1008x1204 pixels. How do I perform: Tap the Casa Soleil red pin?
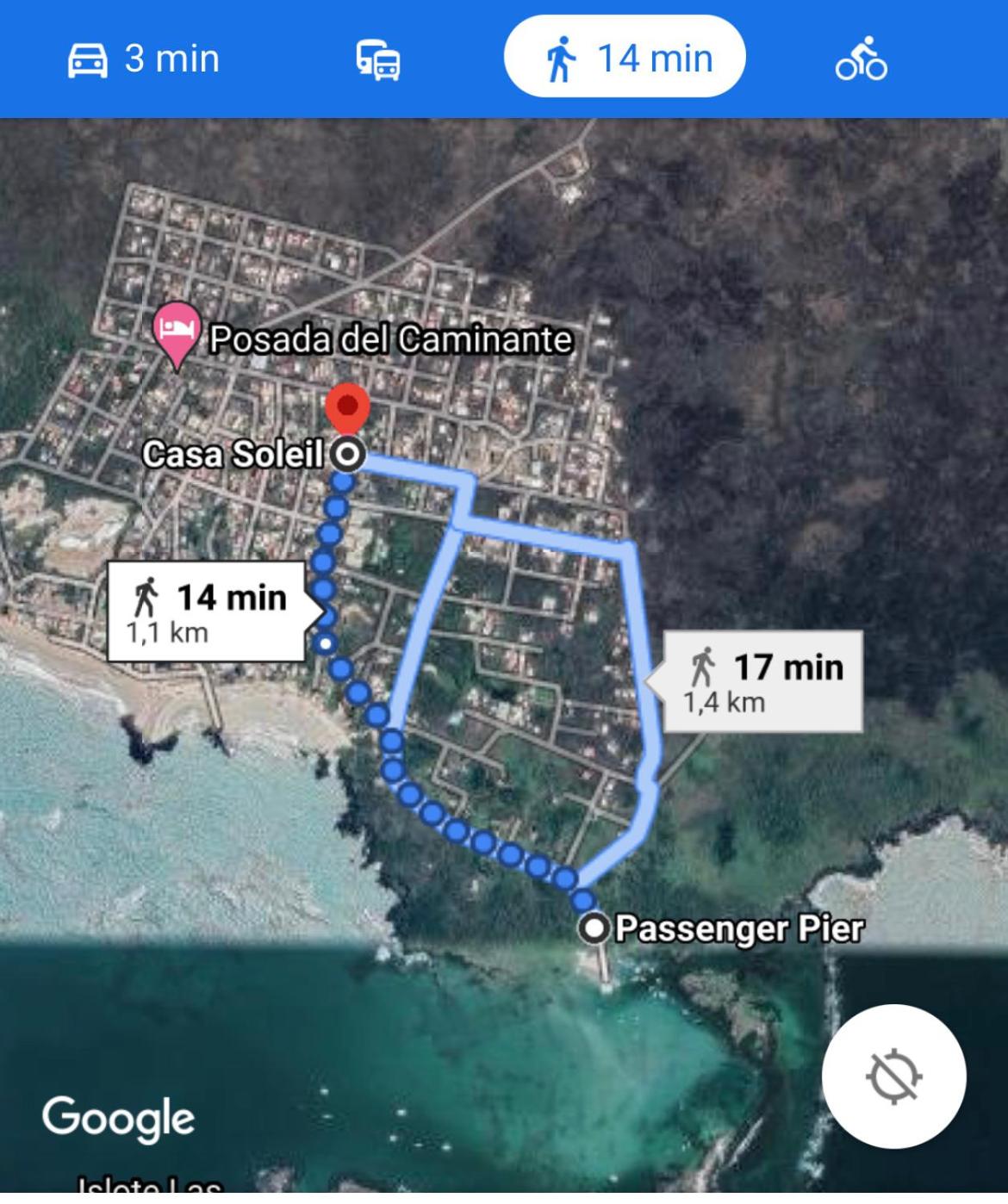point(347,408)
